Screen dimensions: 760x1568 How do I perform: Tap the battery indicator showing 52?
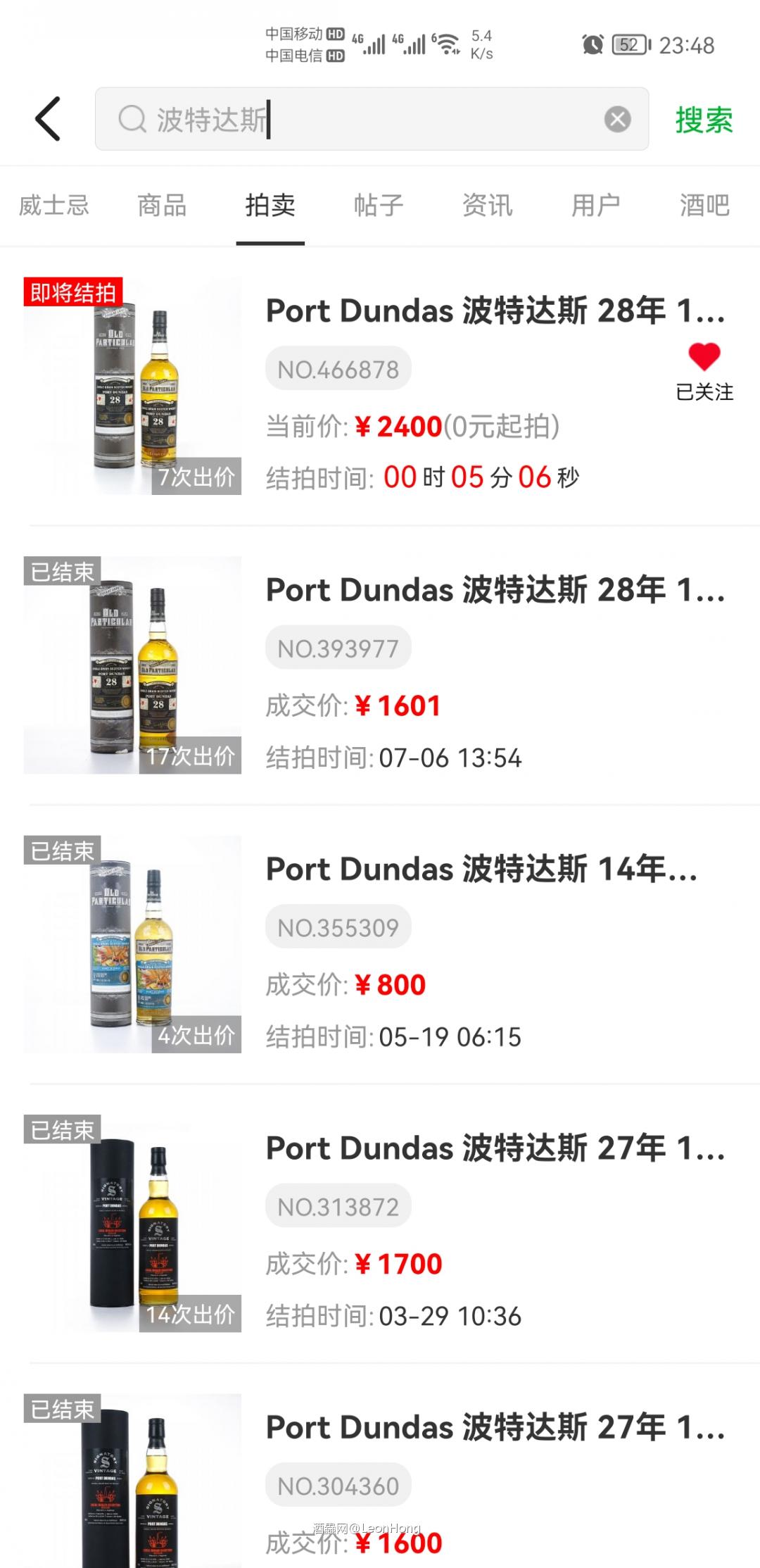(x=627, y=45)
